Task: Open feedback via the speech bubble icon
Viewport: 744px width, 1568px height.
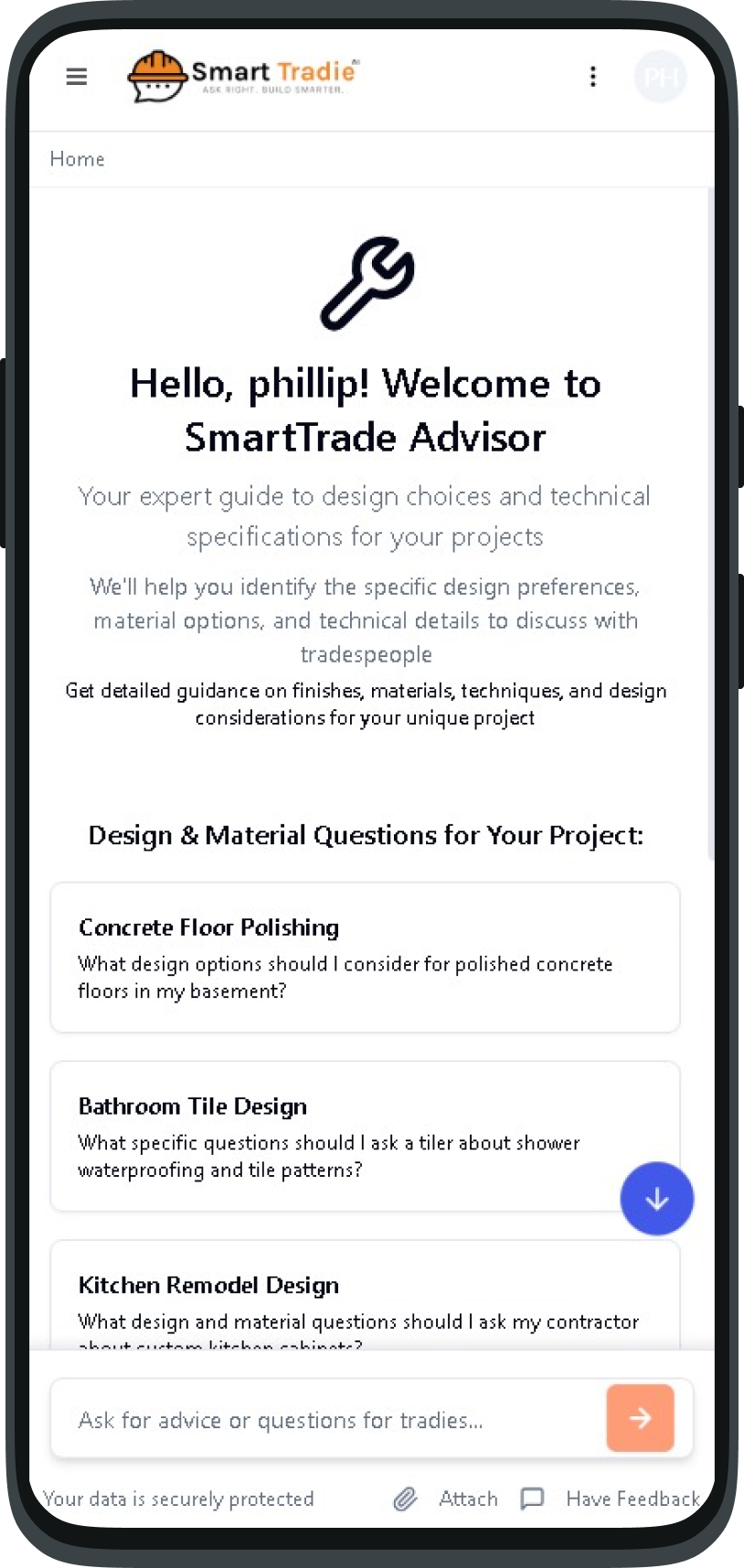Action: coord(531,1499)
